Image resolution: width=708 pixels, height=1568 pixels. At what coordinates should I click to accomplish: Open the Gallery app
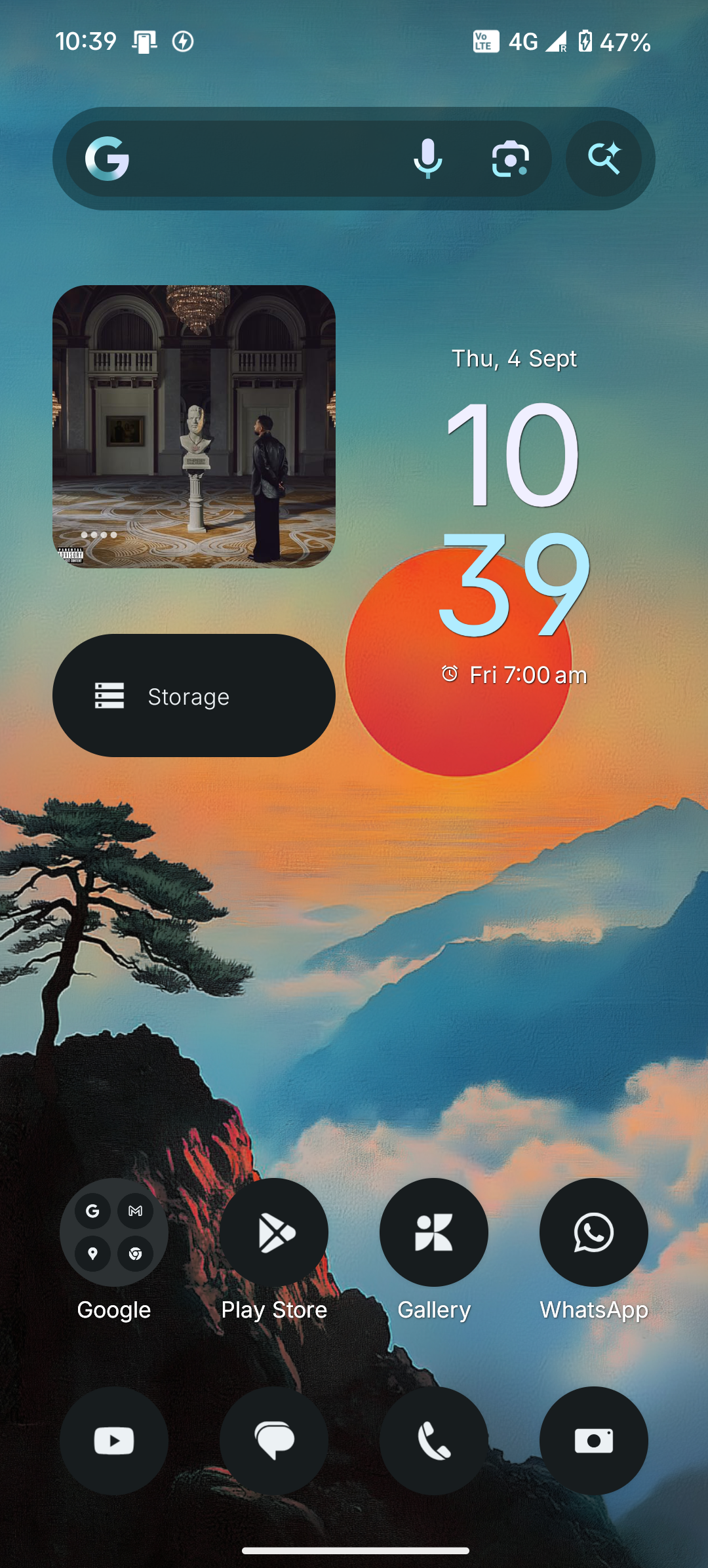click(x=434, y=1232)
